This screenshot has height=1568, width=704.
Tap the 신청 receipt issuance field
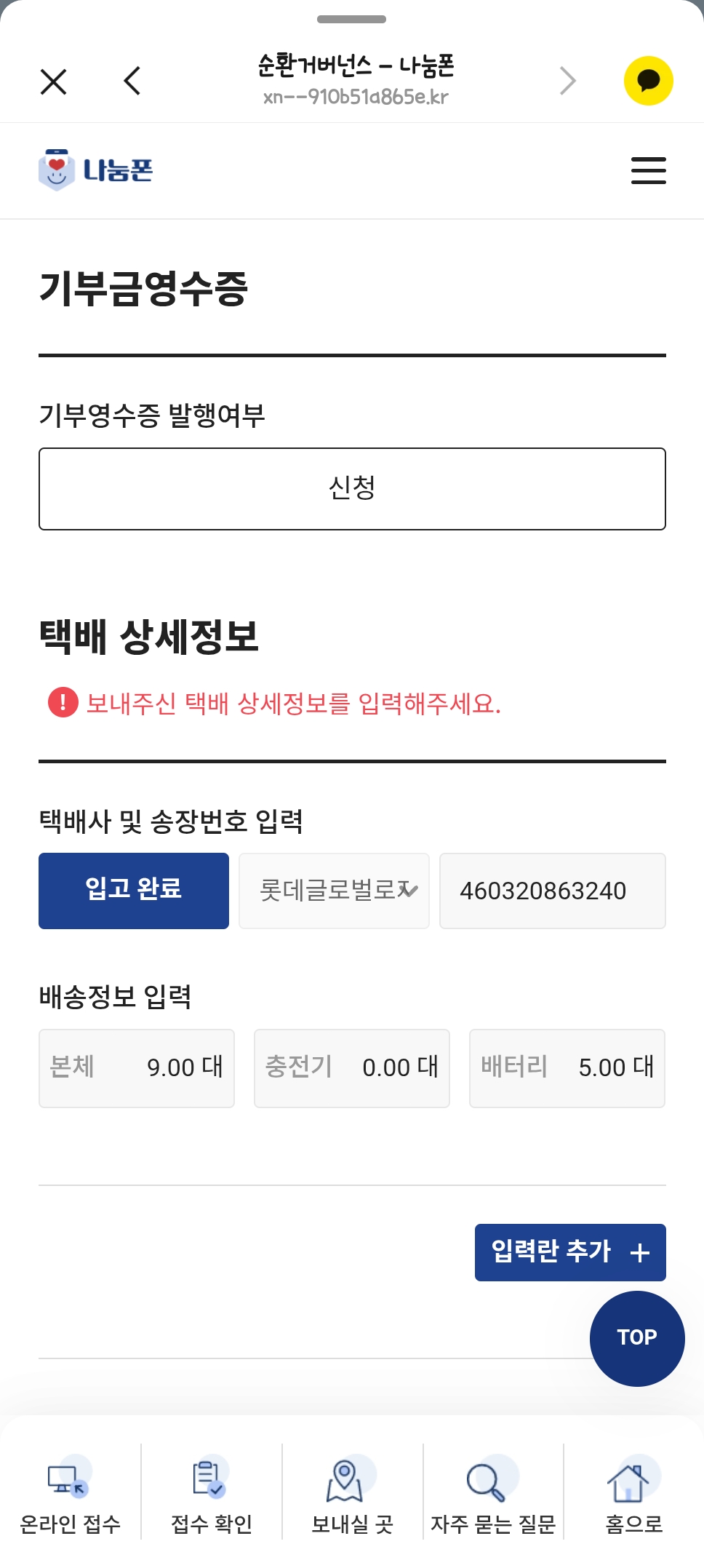coord(352,489)
